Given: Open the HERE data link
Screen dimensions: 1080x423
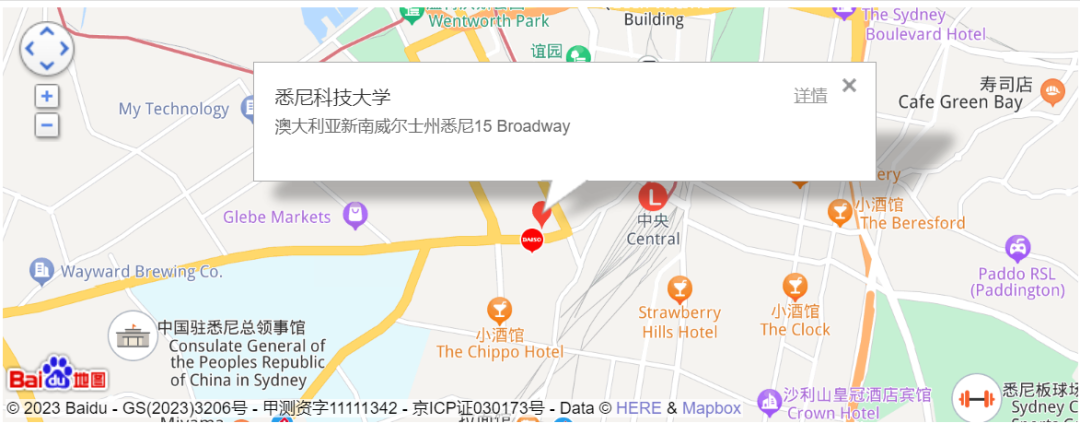Looking at the screenshot, I should coord(638,408).
